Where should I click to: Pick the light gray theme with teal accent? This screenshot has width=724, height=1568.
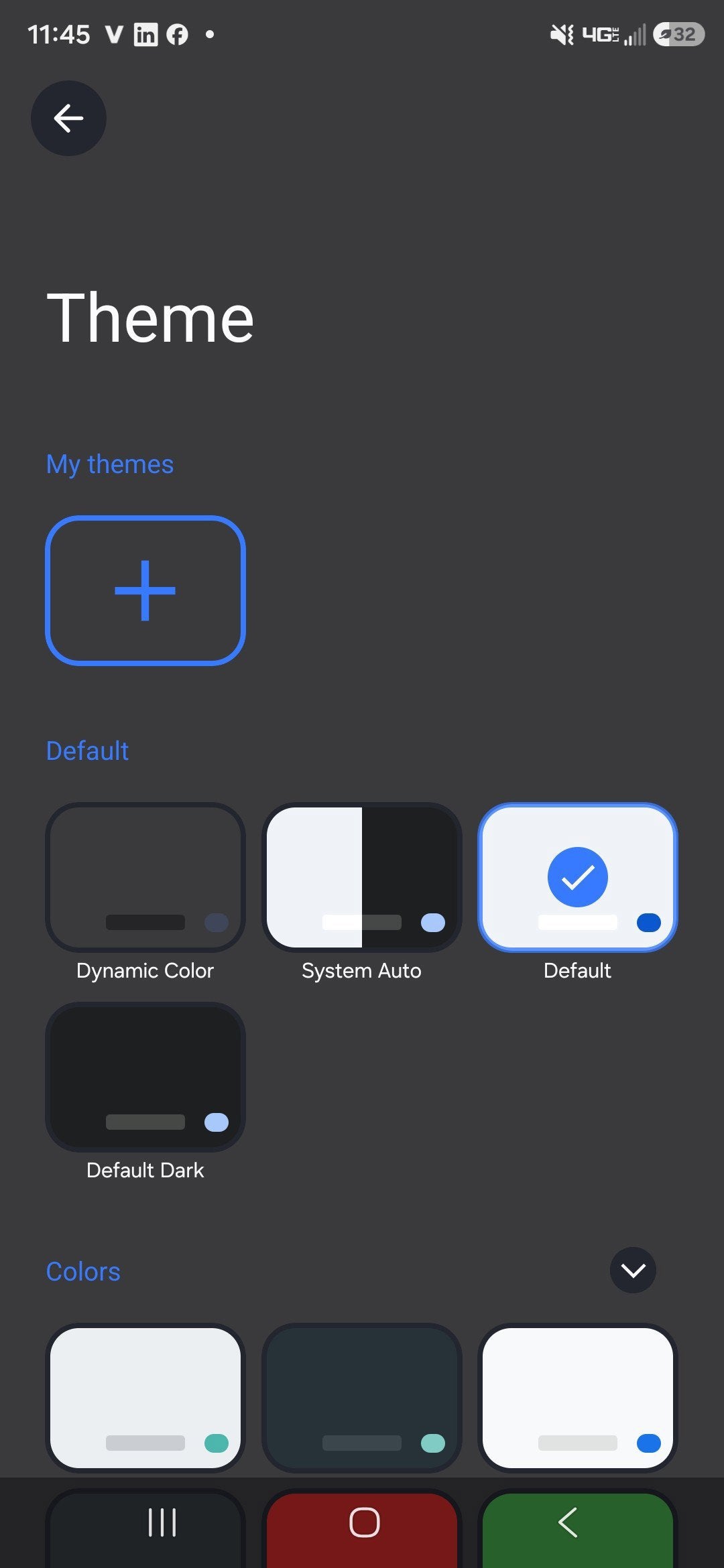coord(145,1398)
